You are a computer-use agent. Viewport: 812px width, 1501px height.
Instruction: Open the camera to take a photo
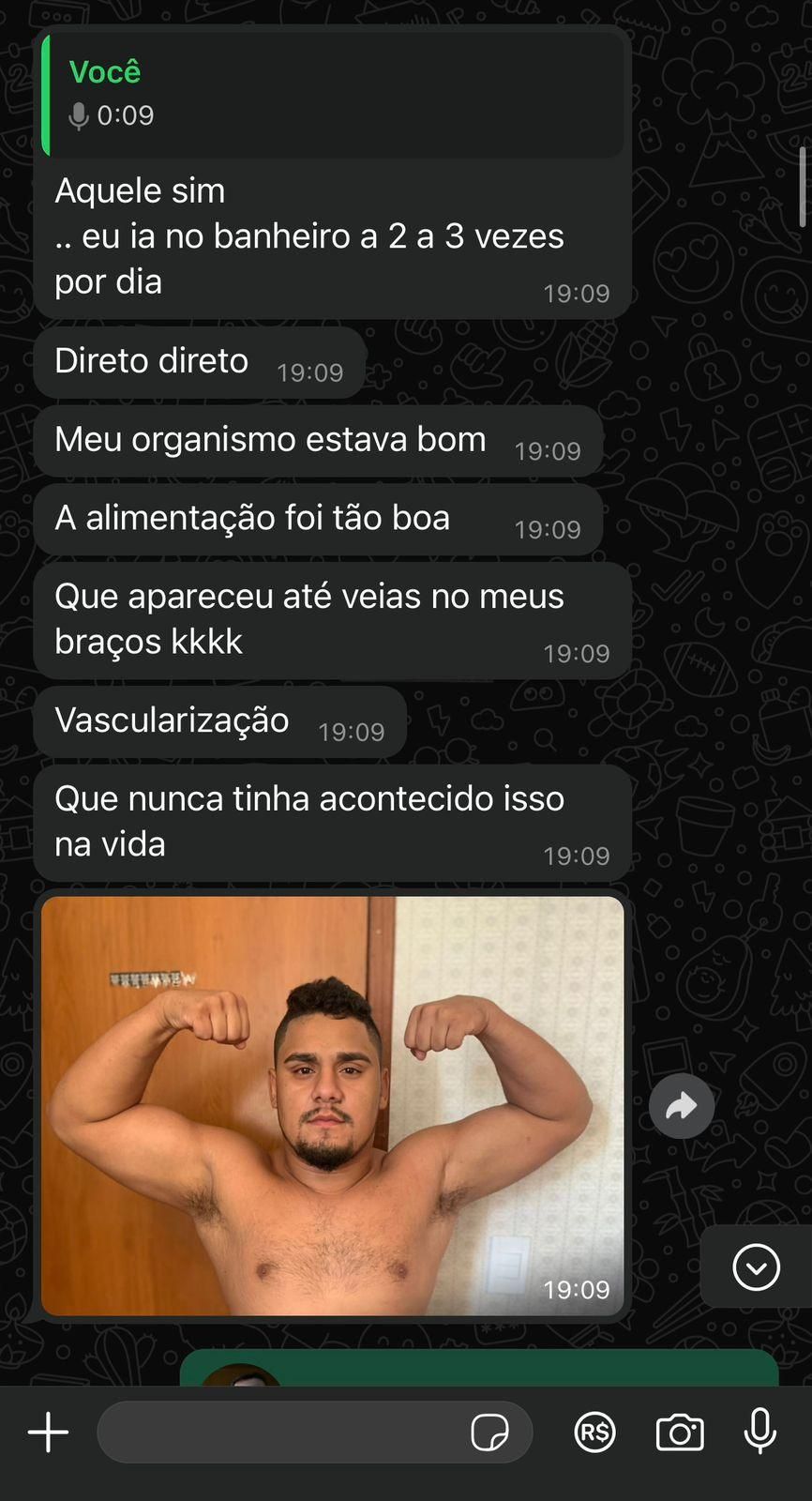pos(680,1433)
